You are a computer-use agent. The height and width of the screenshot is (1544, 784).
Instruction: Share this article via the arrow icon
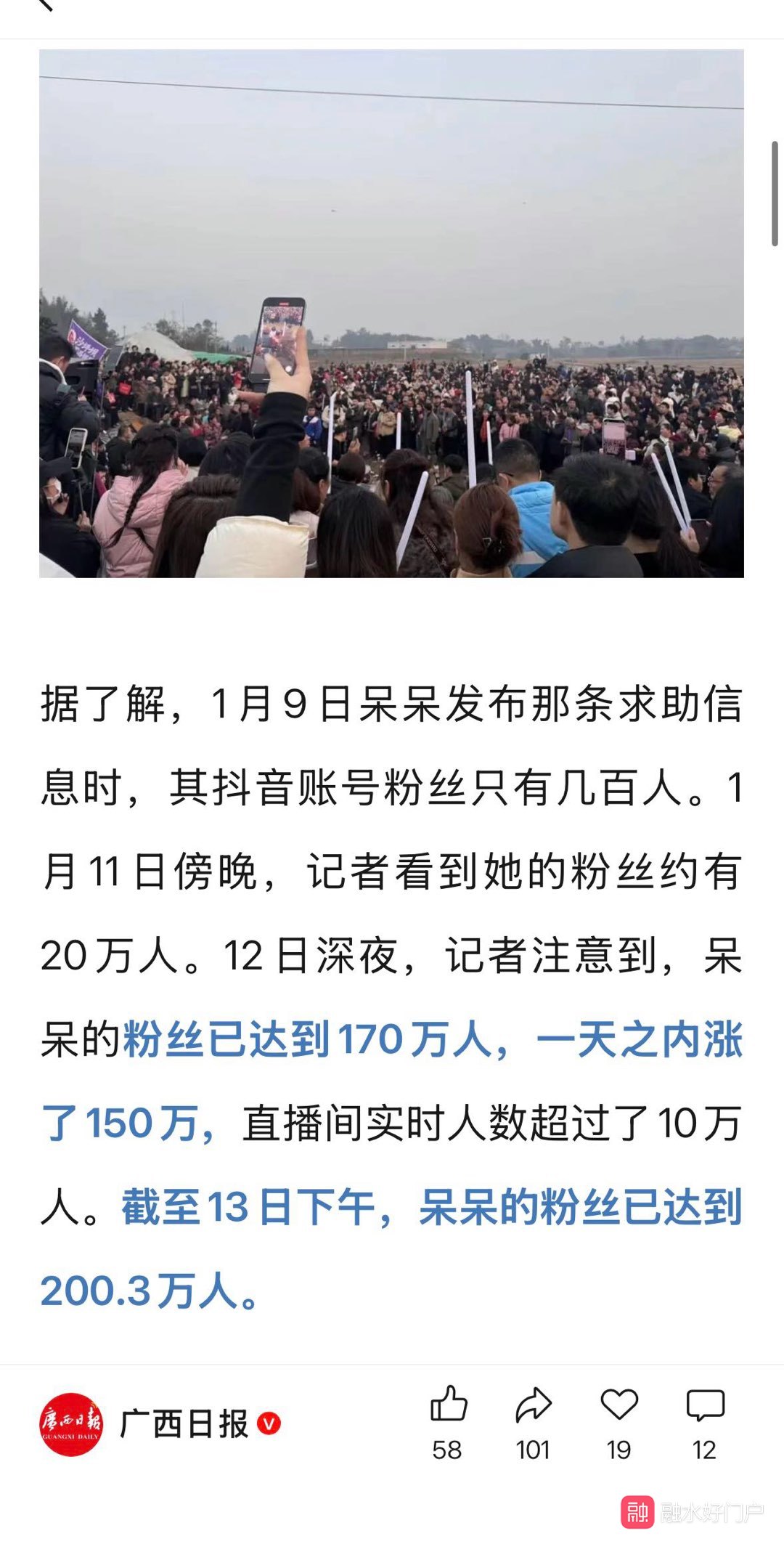tap(534, 1406)
